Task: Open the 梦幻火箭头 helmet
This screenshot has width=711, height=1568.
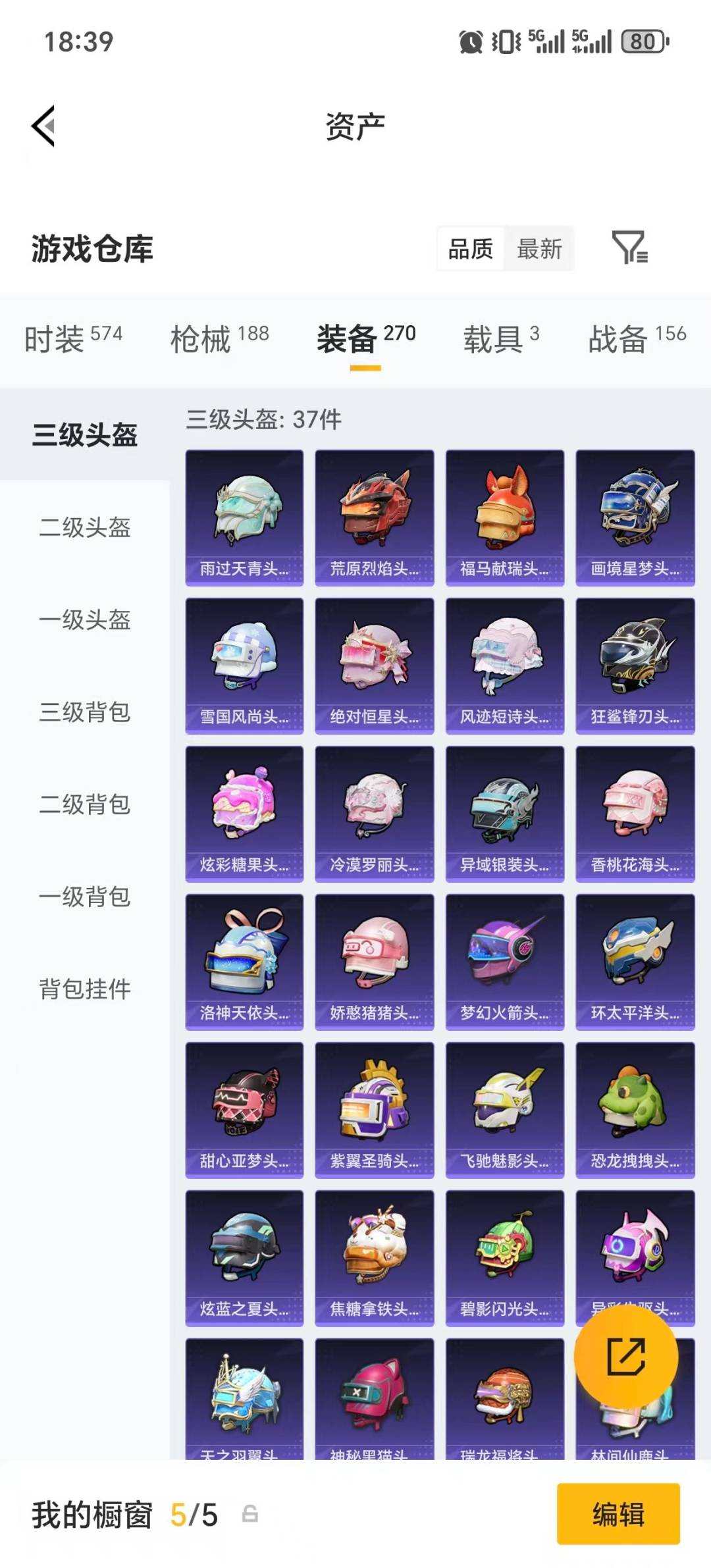Action: click(x=505, y=961)
